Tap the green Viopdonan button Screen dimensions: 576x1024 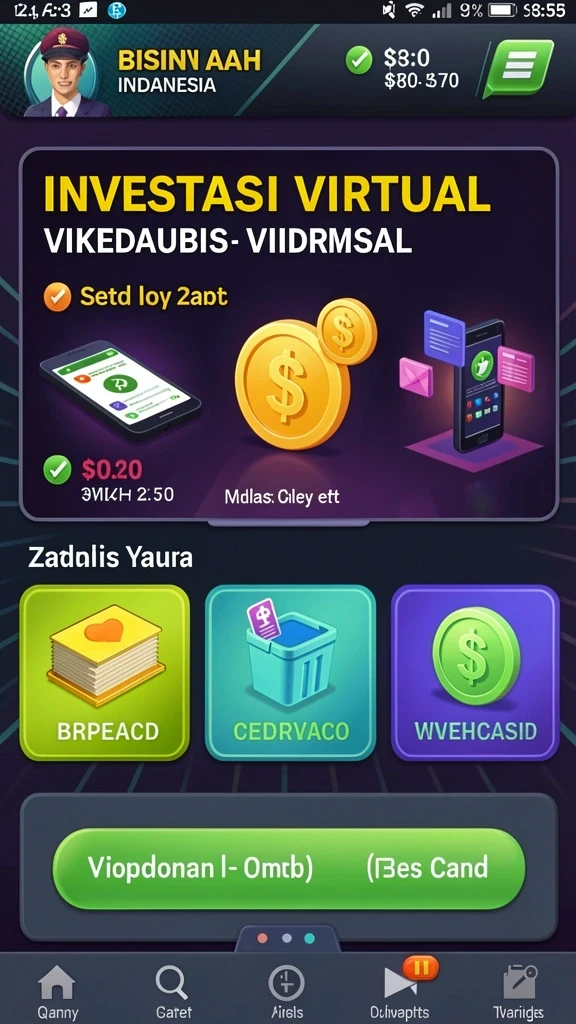click(289, 869)
